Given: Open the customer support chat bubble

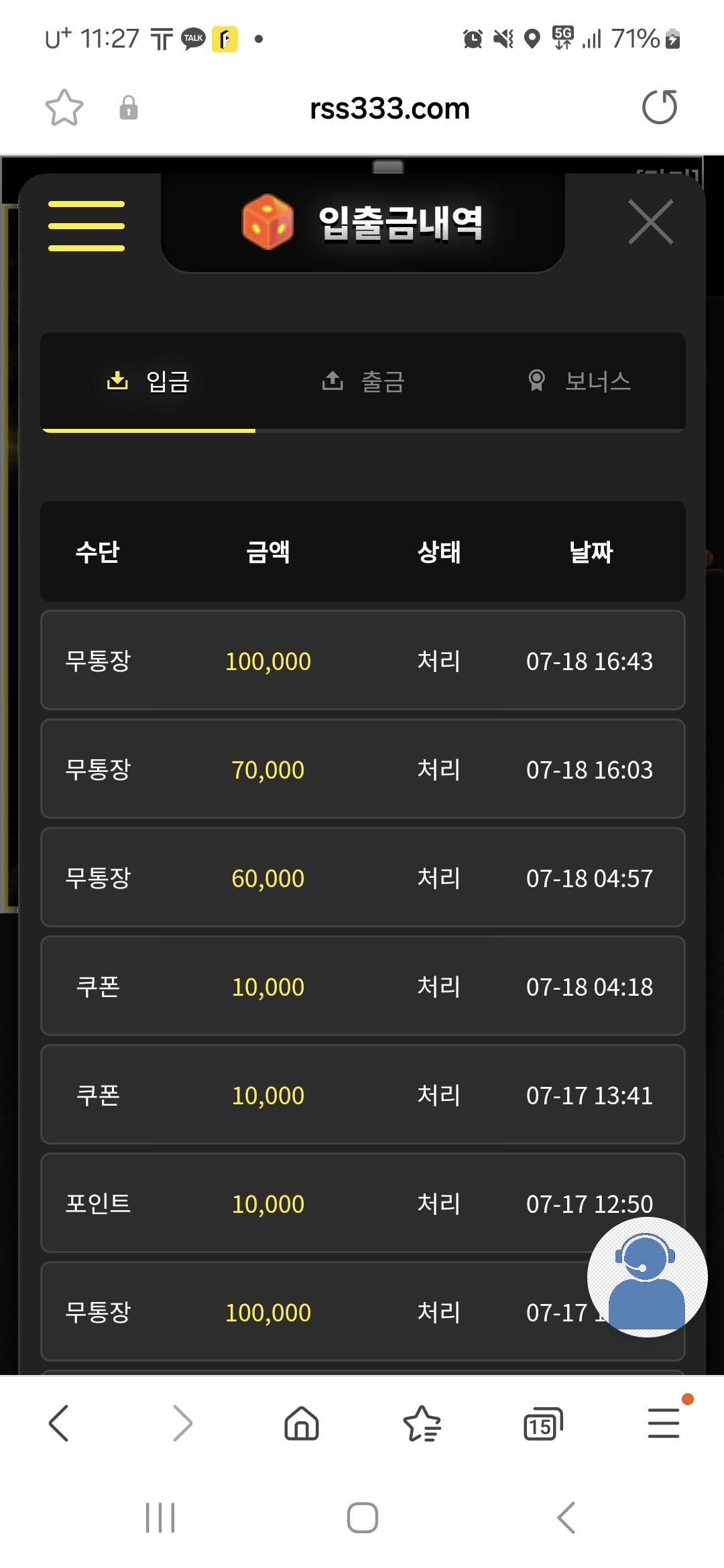Looking at the screenshot, I should [647, 1277].
